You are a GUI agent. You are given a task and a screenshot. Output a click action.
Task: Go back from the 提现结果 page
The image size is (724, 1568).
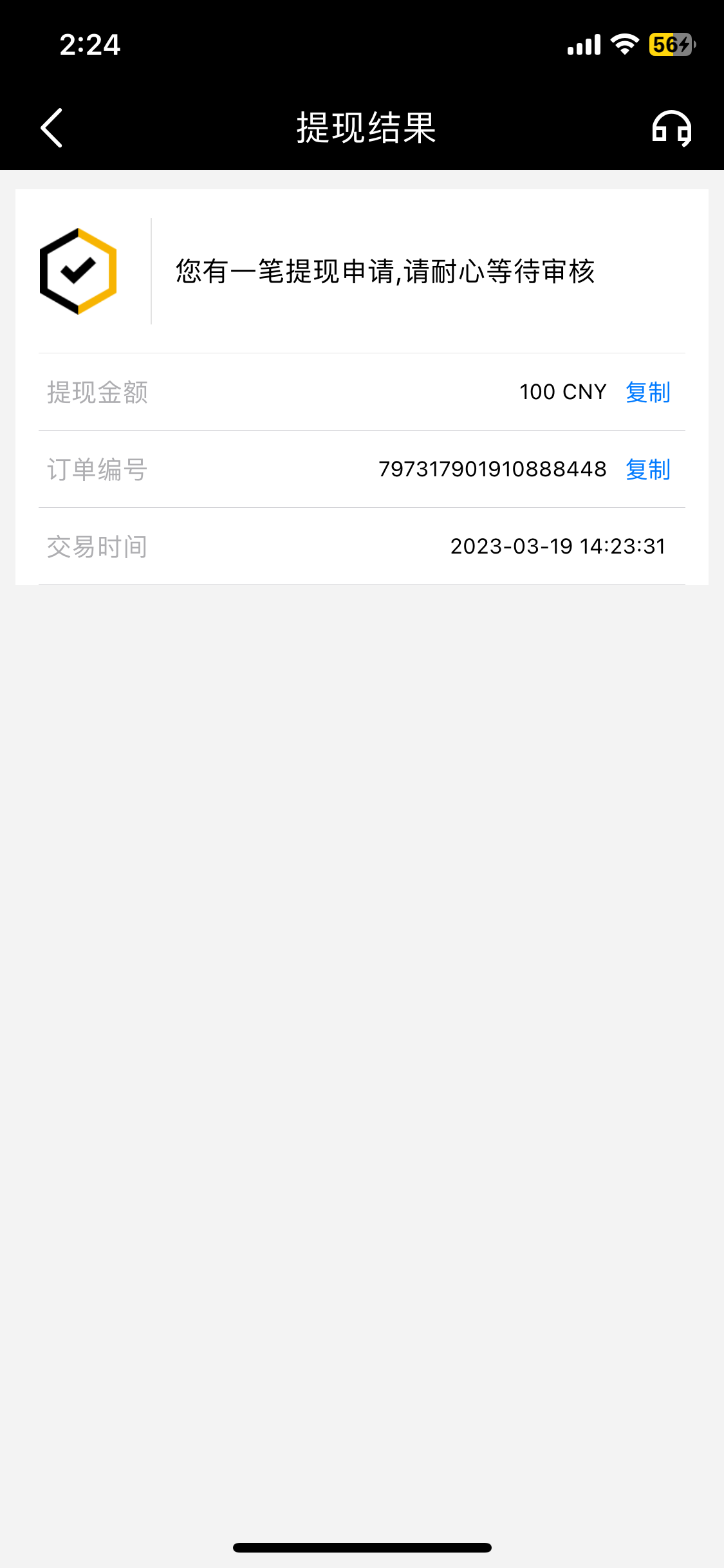point(51,127)
